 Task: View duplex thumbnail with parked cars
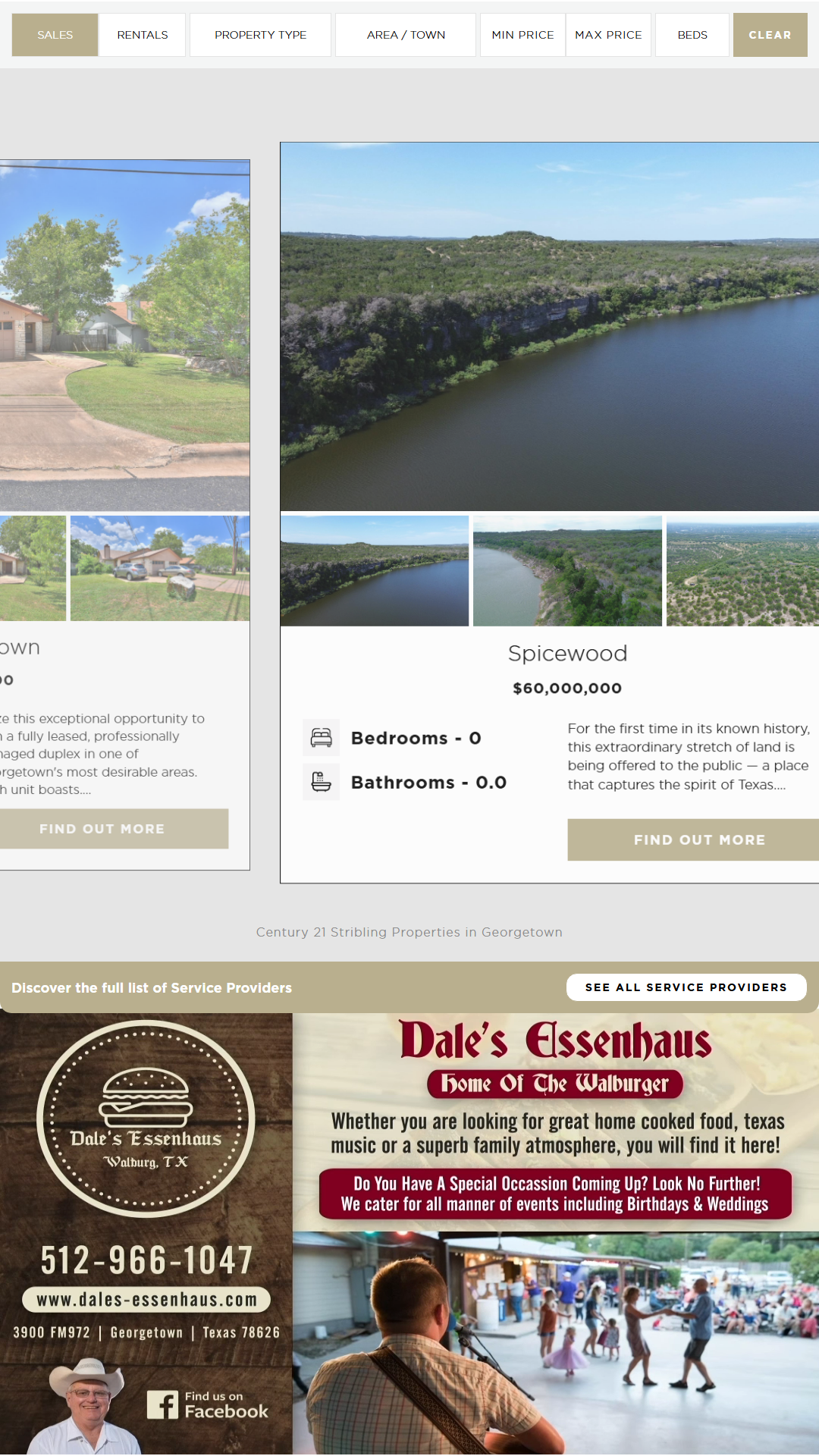point(159,568)
